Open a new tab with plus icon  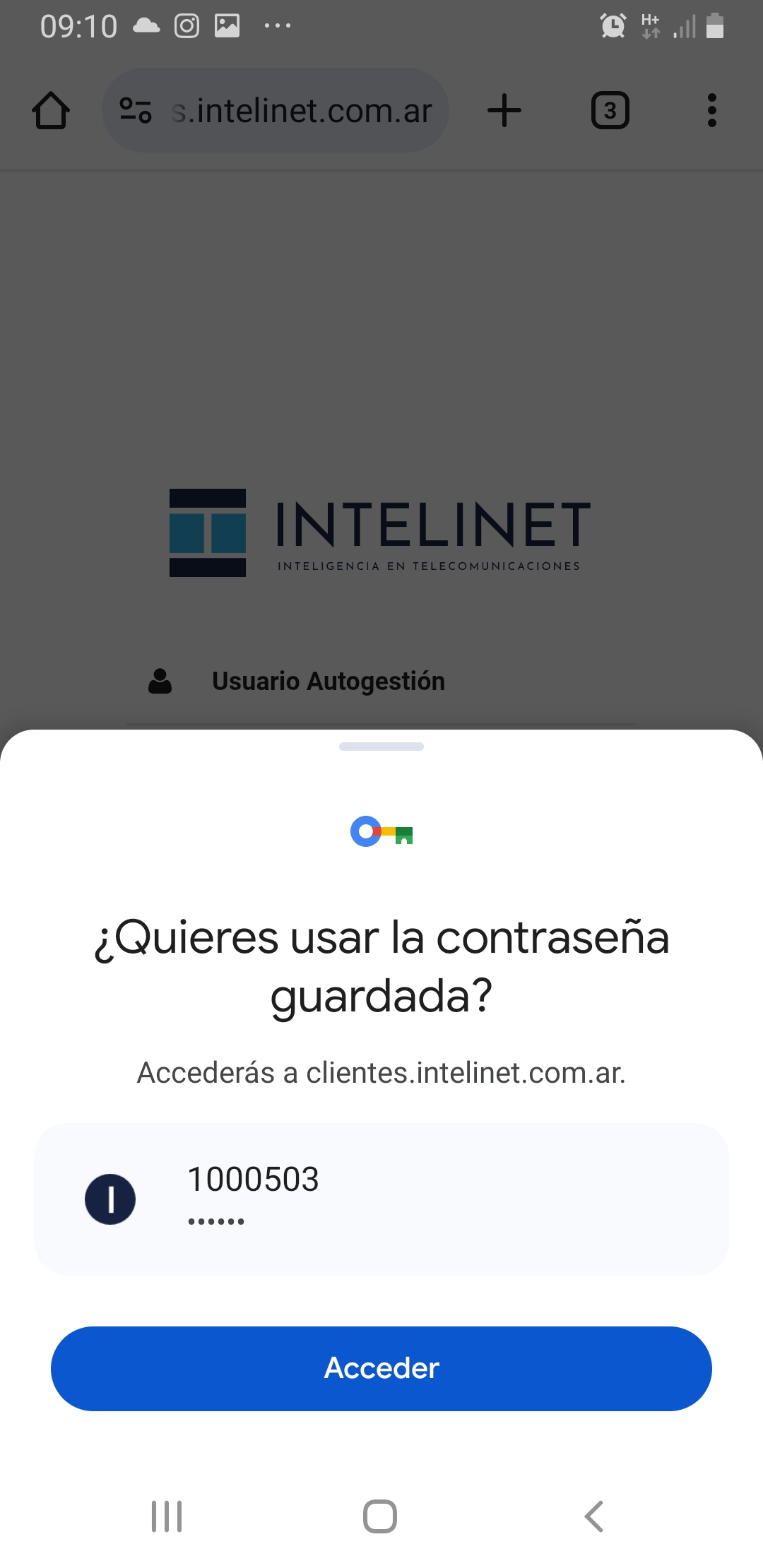tap(504, 111)
